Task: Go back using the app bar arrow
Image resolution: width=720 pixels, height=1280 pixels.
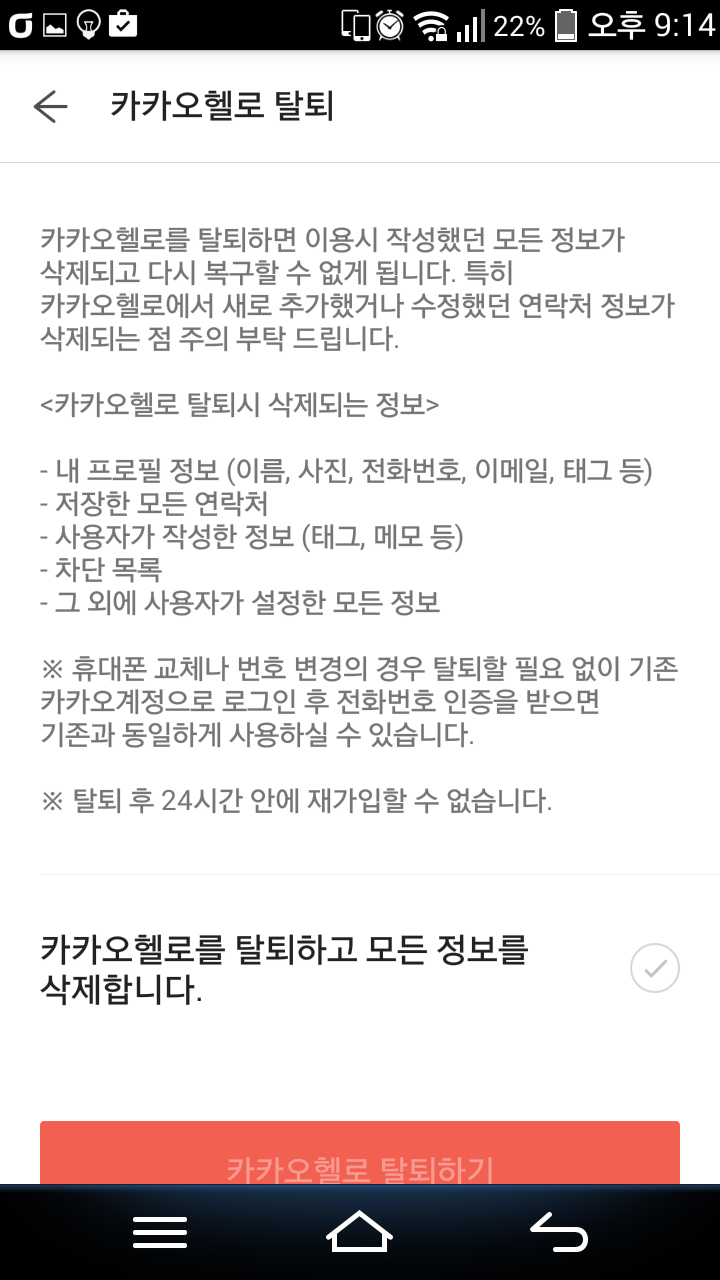Action: (x=50, y=107)
